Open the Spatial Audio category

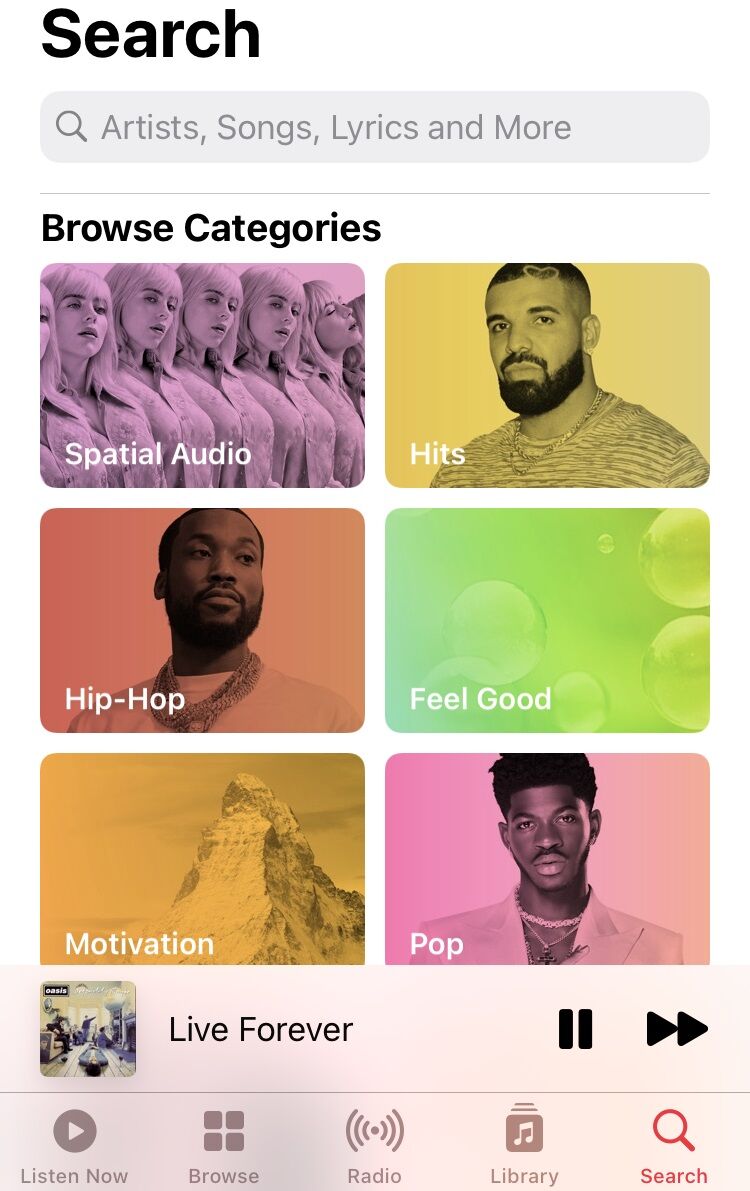202,375
